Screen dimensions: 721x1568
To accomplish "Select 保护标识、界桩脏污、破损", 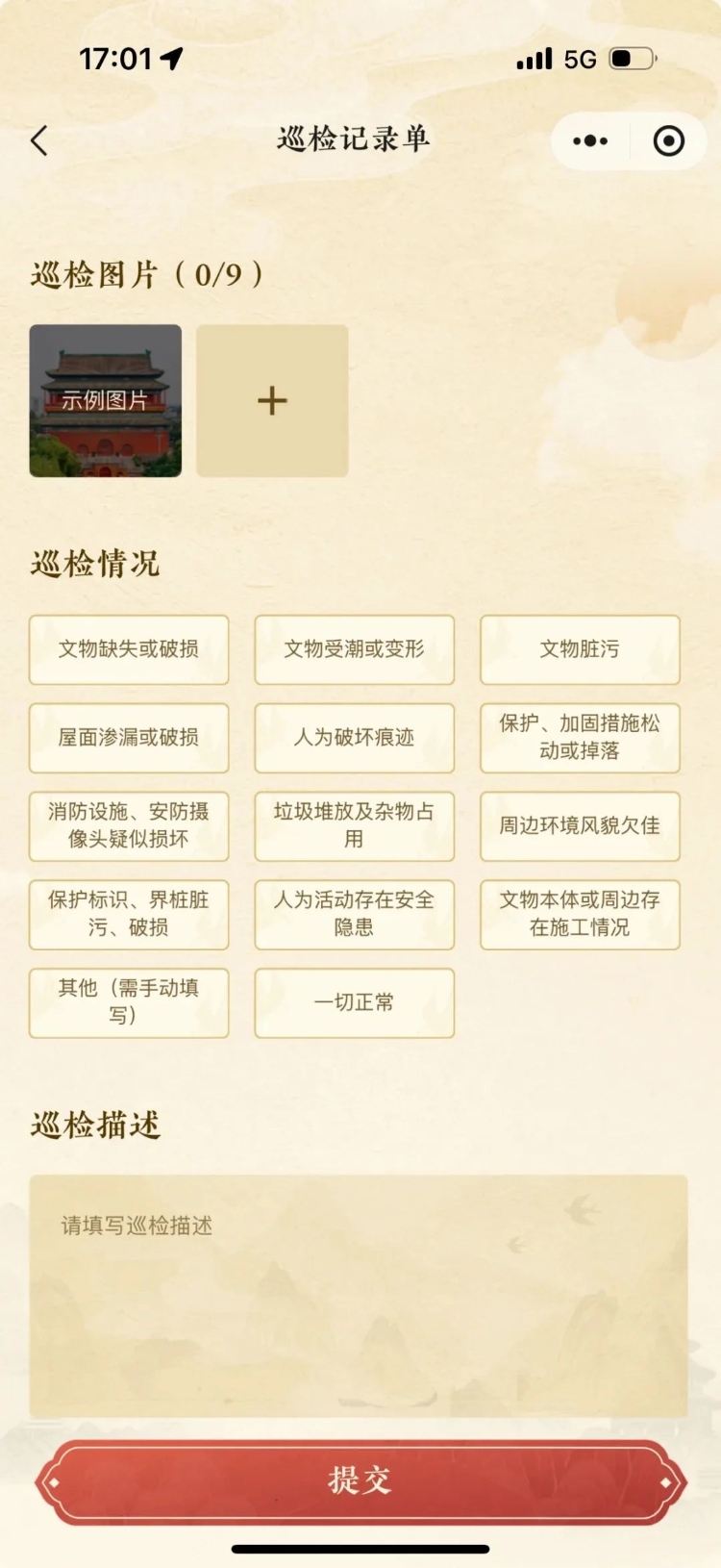I will 129,915.
